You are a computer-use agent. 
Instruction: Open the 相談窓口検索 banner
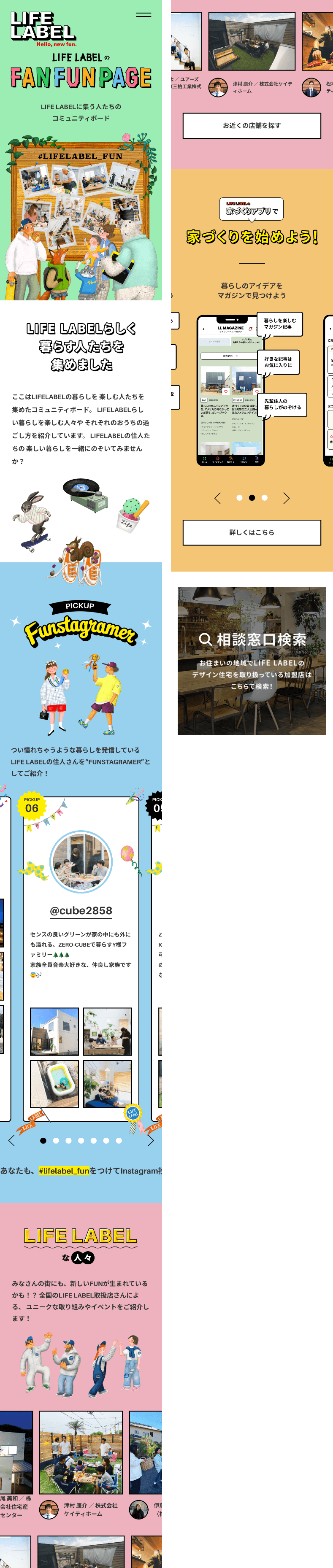click(x=252, y=661)
